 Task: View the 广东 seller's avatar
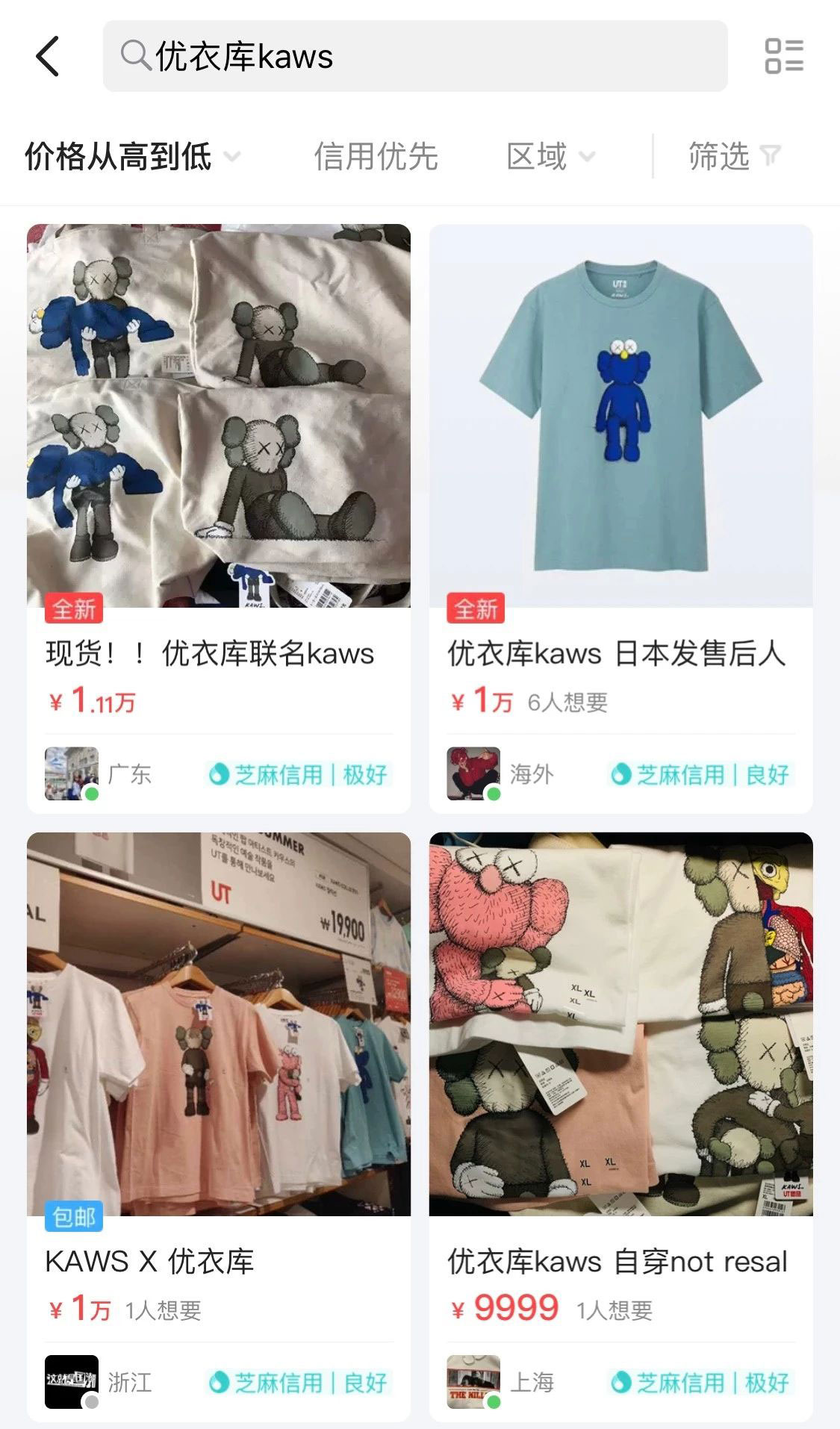(72, 773)
